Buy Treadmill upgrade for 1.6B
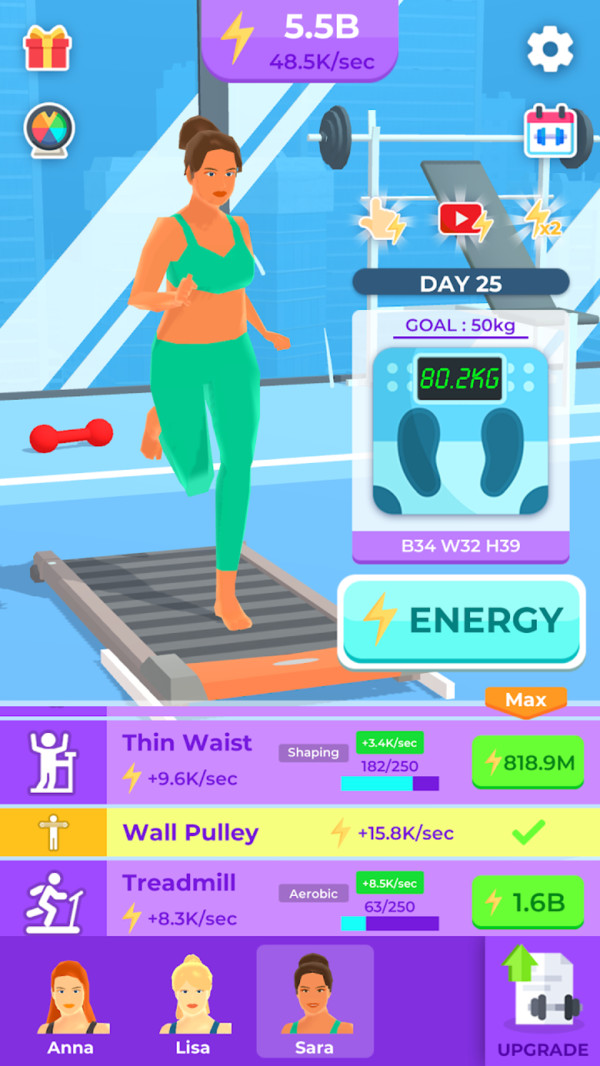The width and height of the screenshot is (600, 1066). [x=528, y=902]
